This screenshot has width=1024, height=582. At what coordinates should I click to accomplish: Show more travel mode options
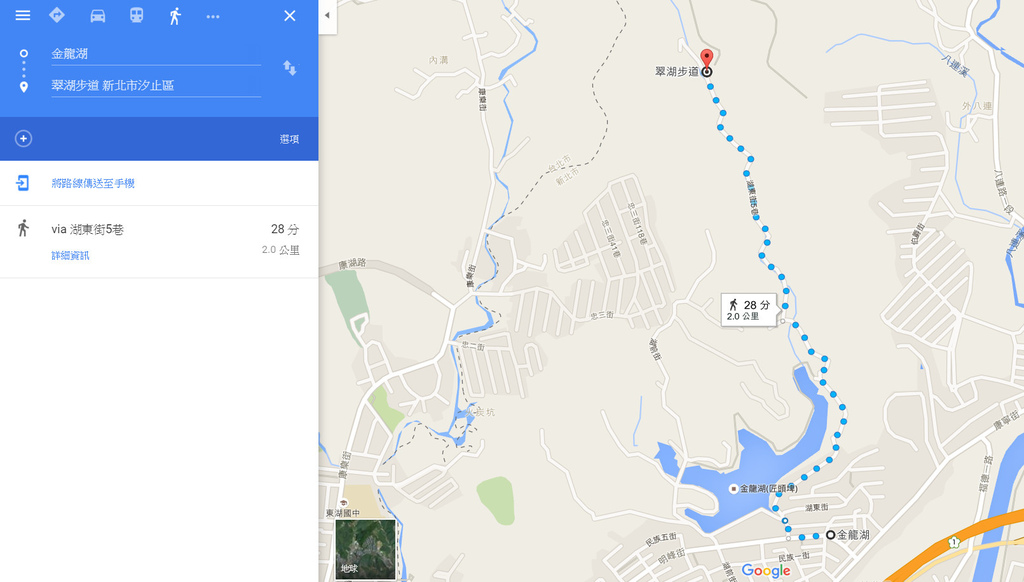click(x=213, y=16)
